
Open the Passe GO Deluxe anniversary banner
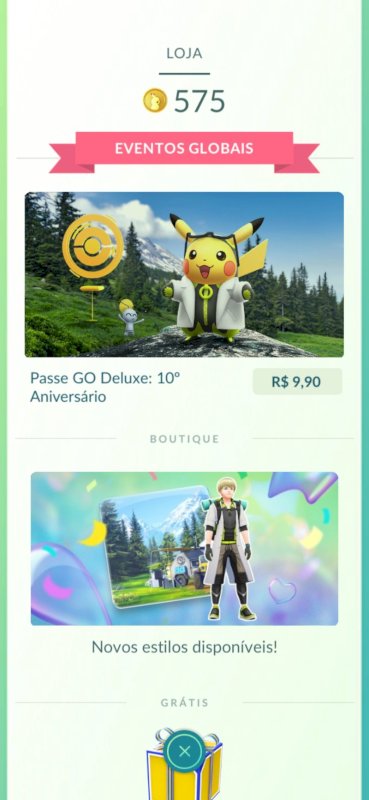[x=184, y=274]
